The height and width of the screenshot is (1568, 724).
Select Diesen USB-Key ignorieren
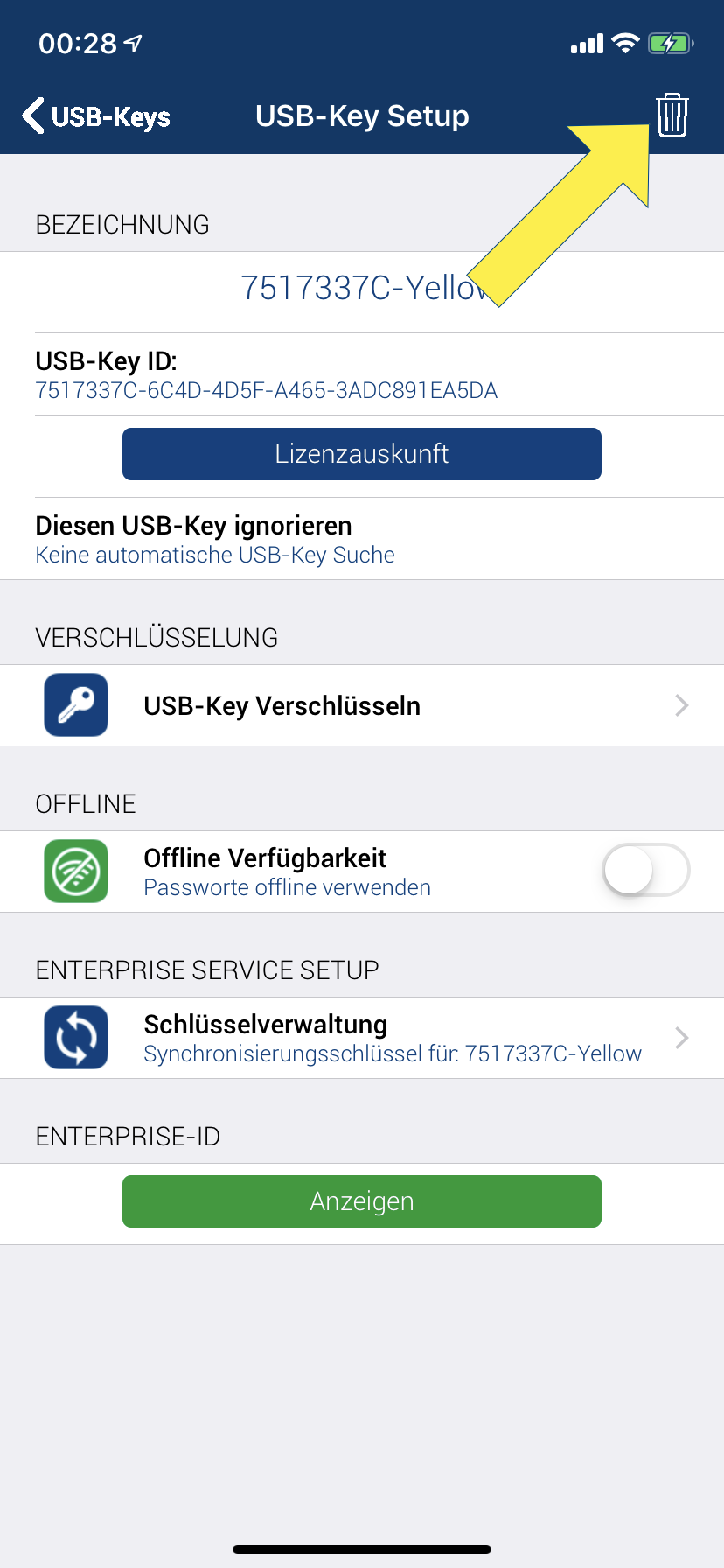[362, 538]
